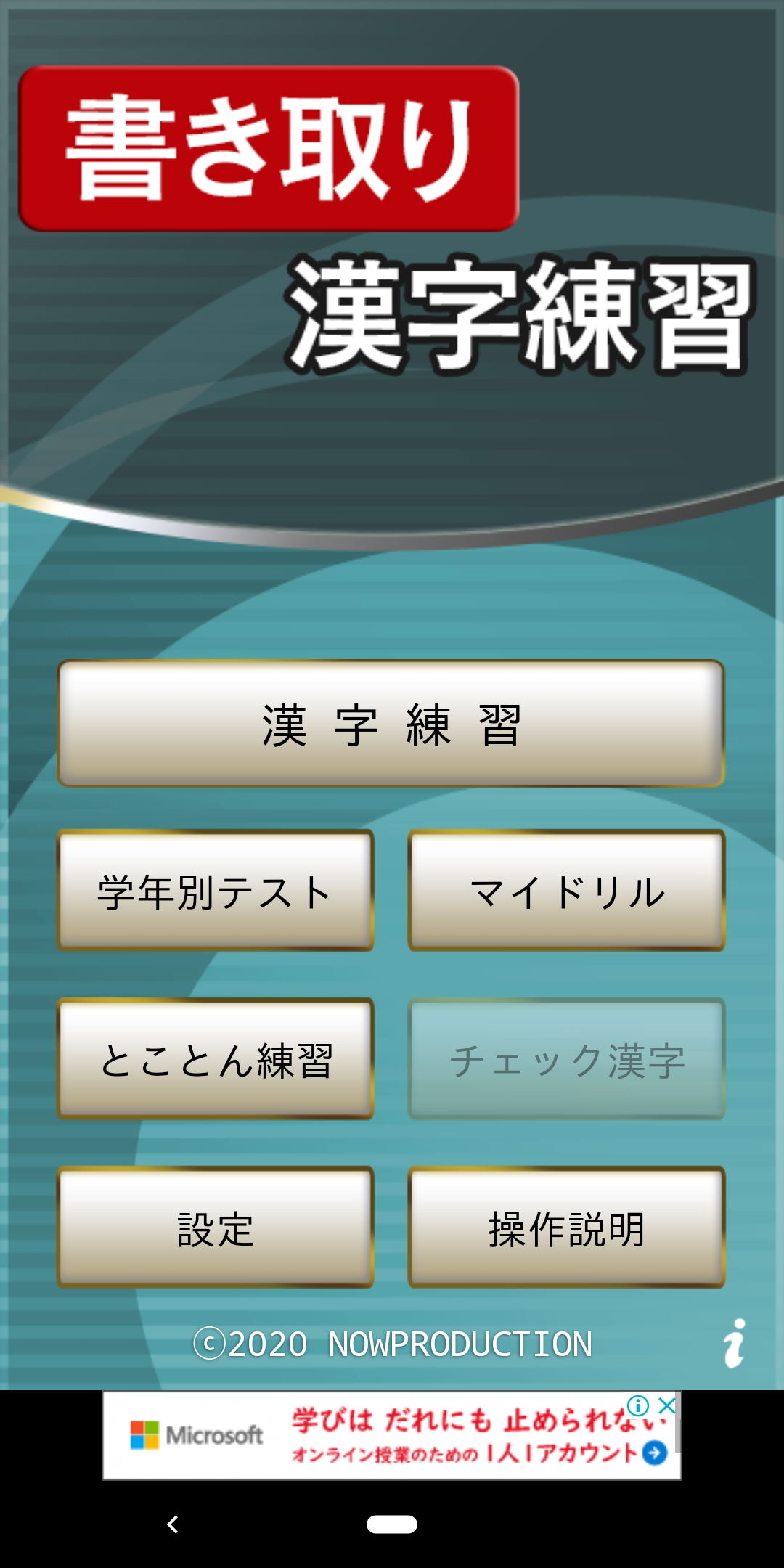Open 設定 settings
The image size is (784, 1568).
216,1227
